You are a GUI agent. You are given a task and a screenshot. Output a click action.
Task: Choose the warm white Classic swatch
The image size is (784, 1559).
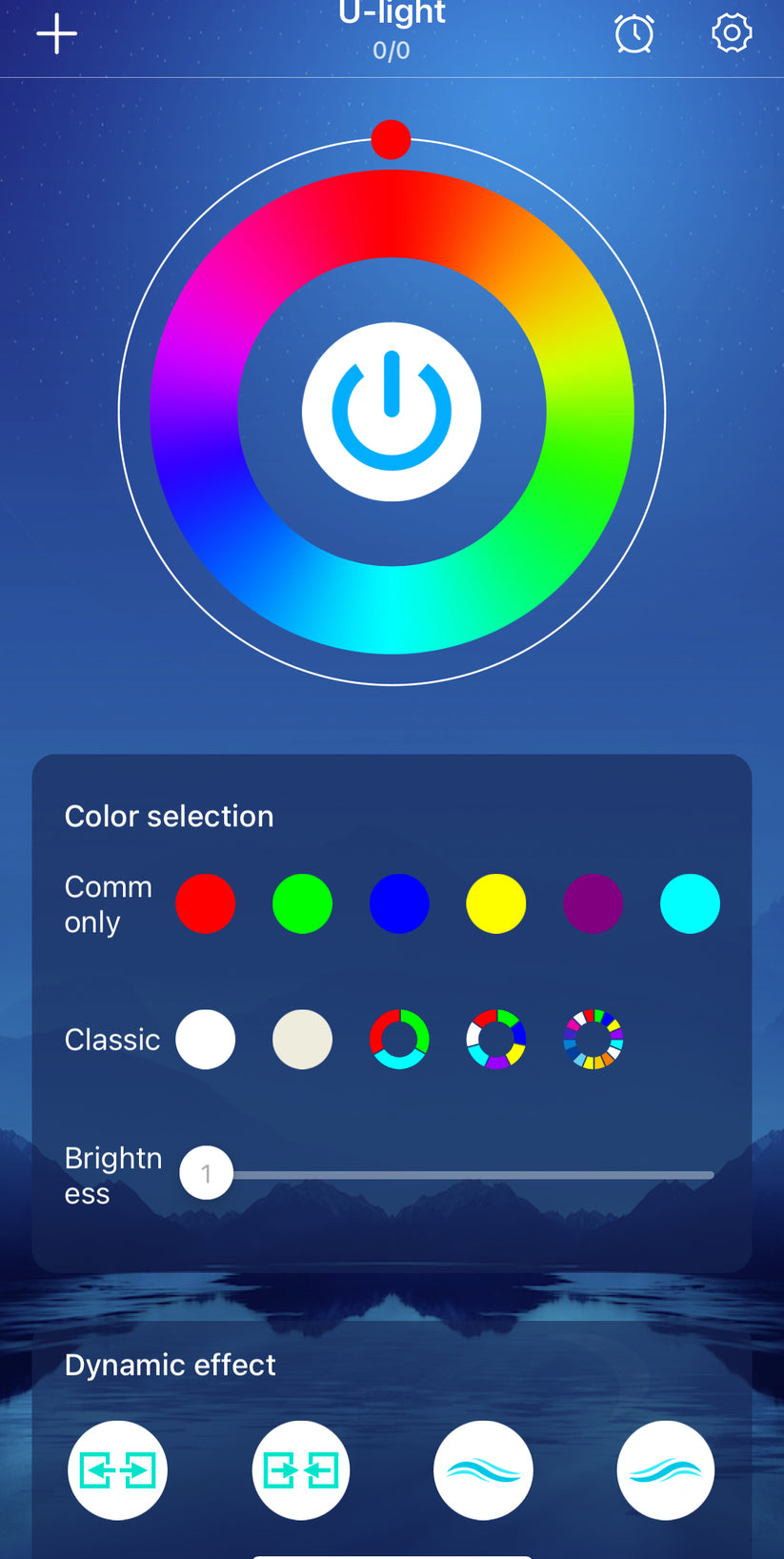(302, 1040)
